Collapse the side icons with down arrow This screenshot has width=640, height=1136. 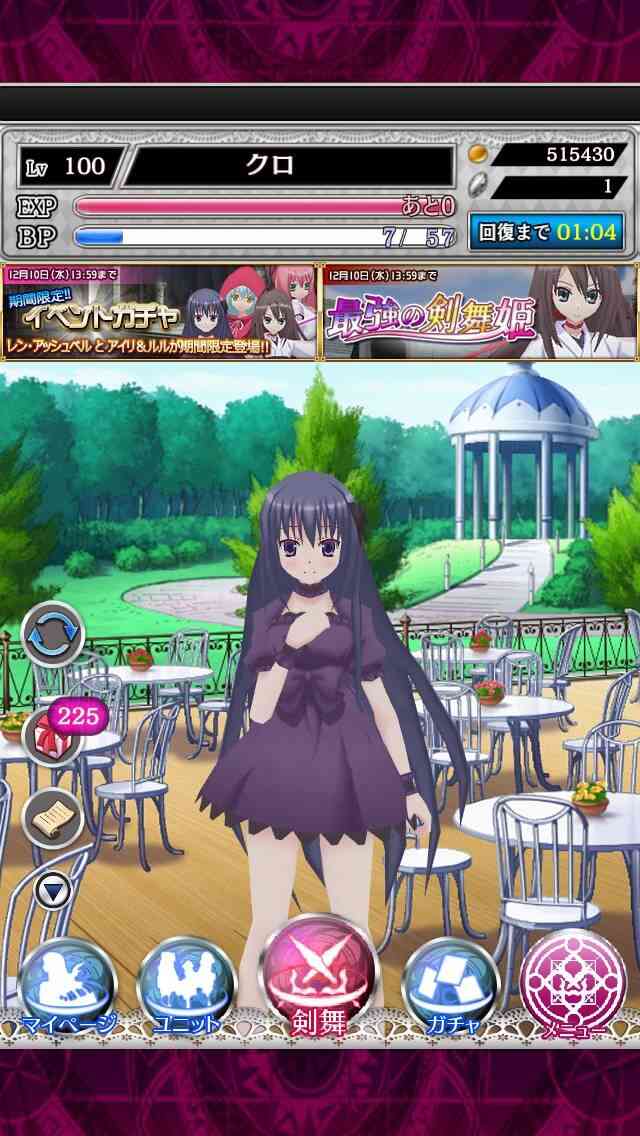(x=52, y=890)
